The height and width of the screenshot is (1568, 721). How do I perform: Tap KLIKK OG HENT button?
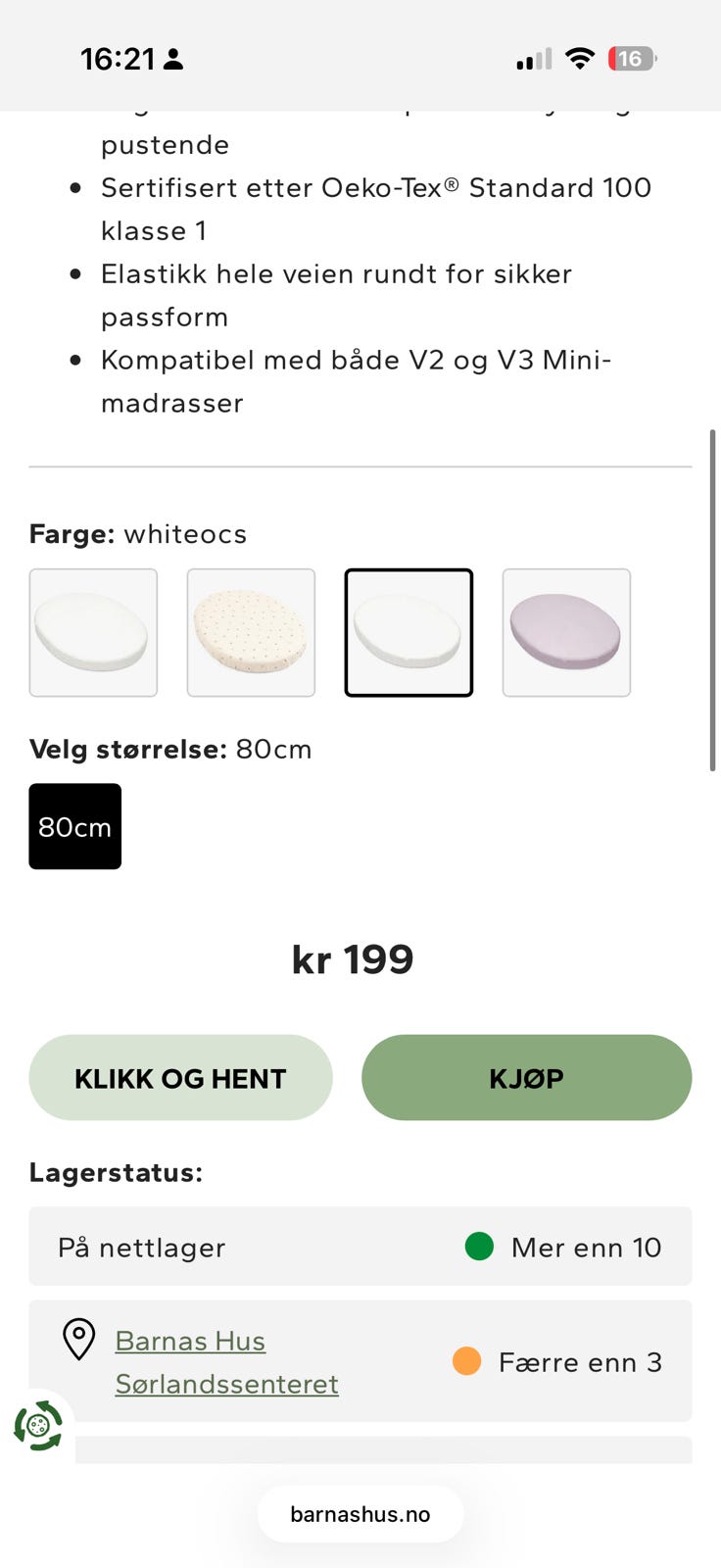coord(180,1077)
